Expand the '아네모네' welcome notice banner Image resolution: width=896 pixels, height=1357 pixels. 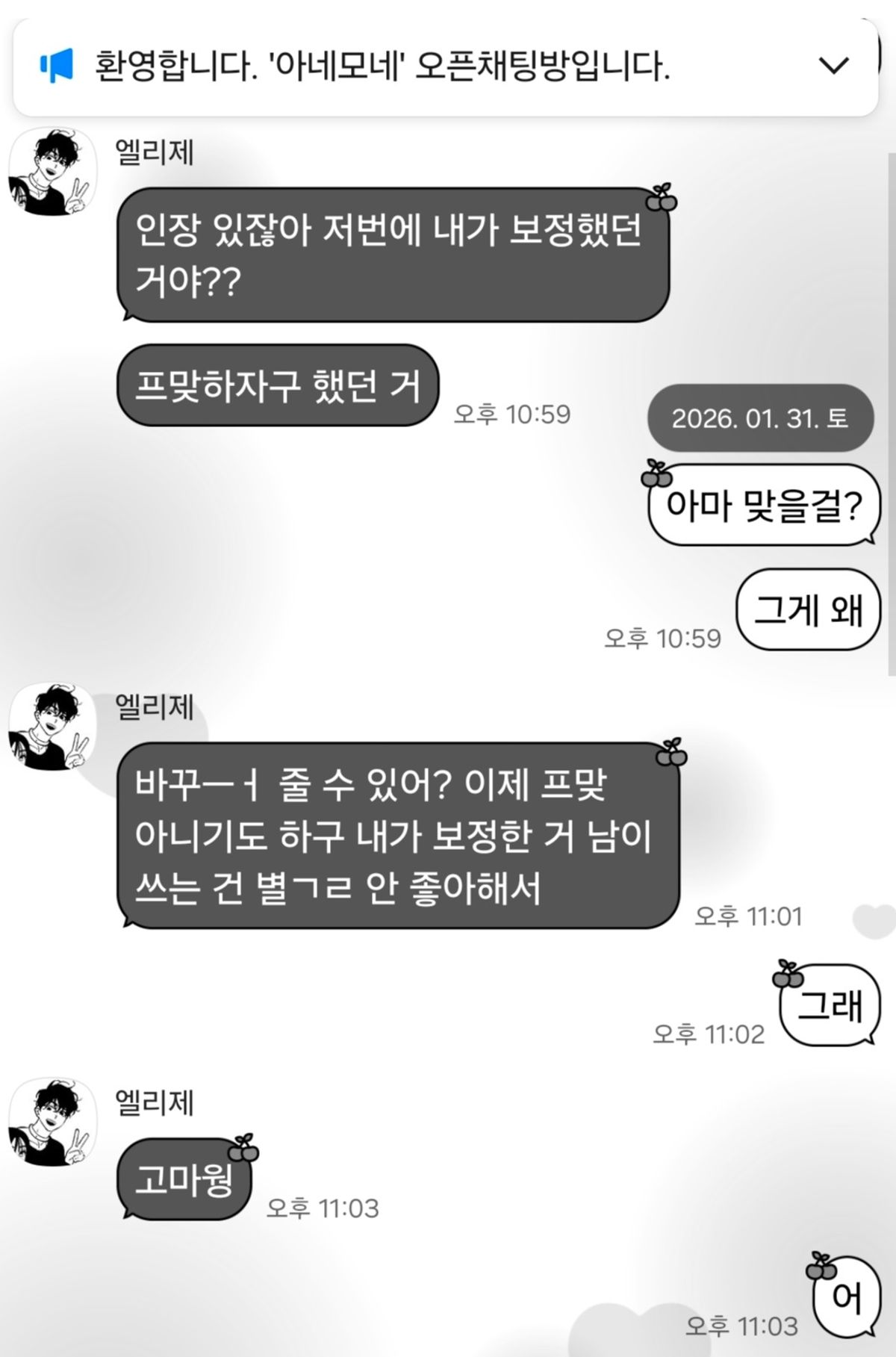click(x=833, y=66)
